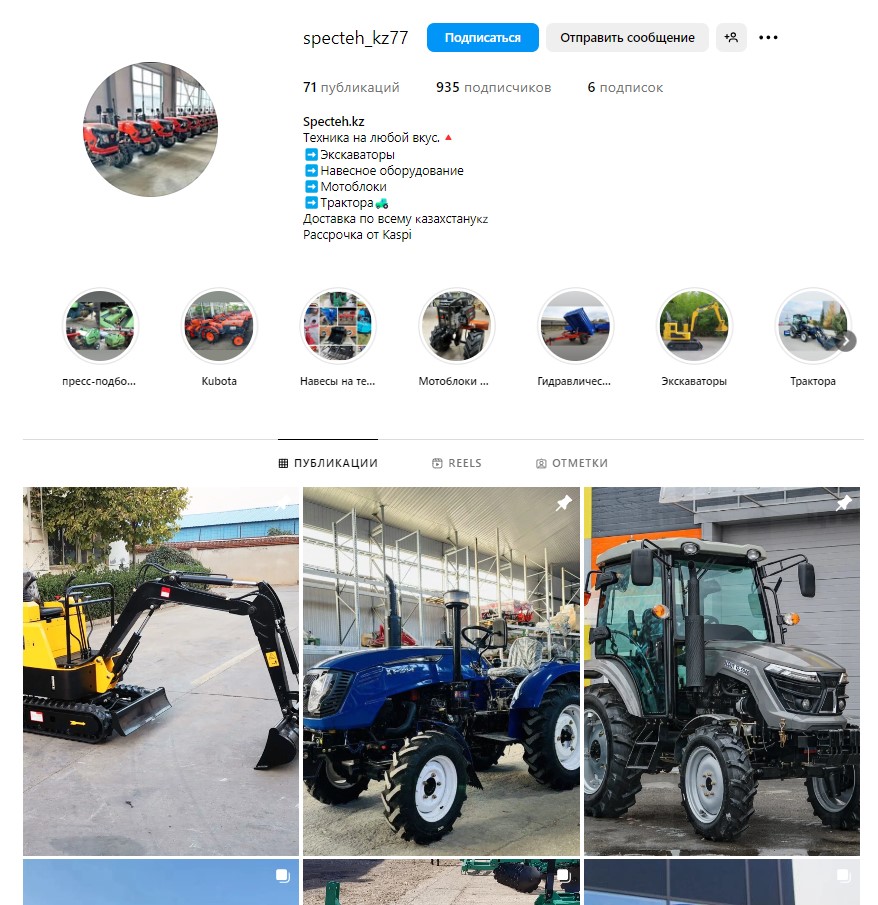This screenshot has height=905, width=878.
Task: Switch to the Reels tab
Action: point(457,463)
